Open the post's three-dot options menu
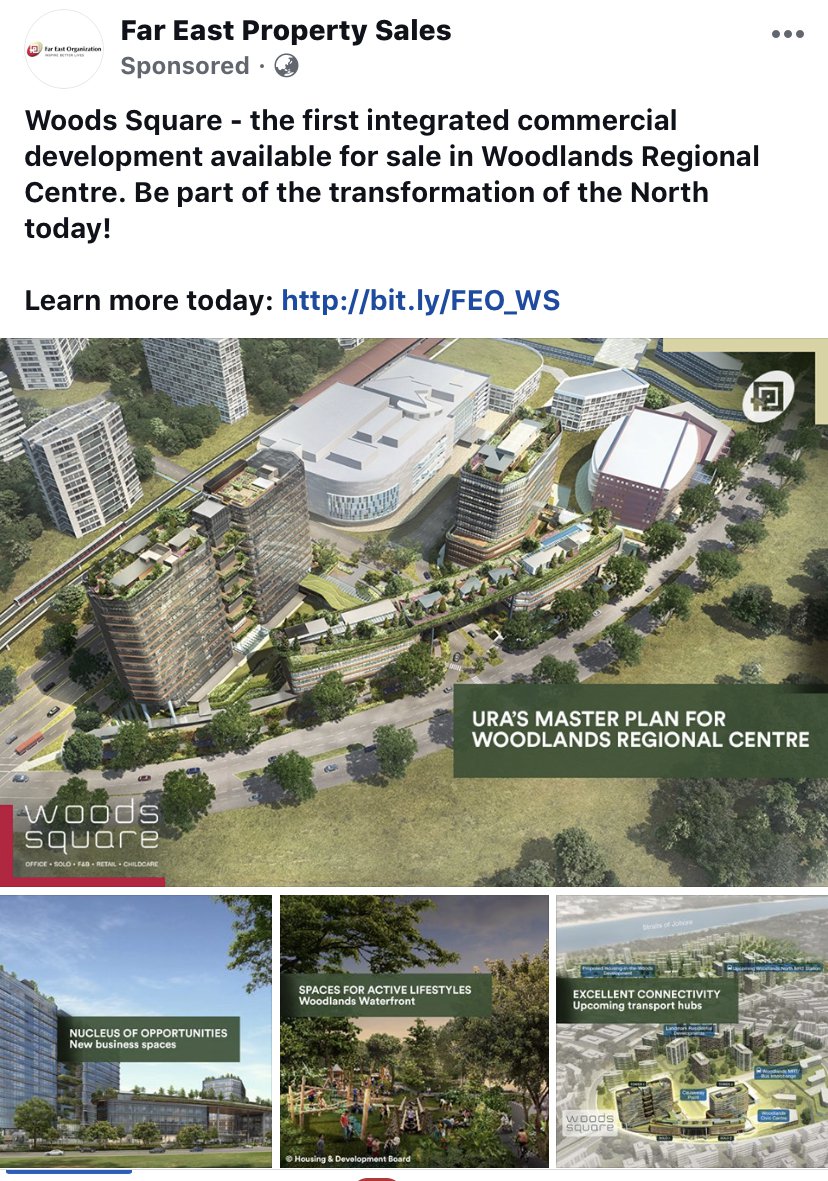This screenshot has width=828, height=1181. tap(787, 35)
